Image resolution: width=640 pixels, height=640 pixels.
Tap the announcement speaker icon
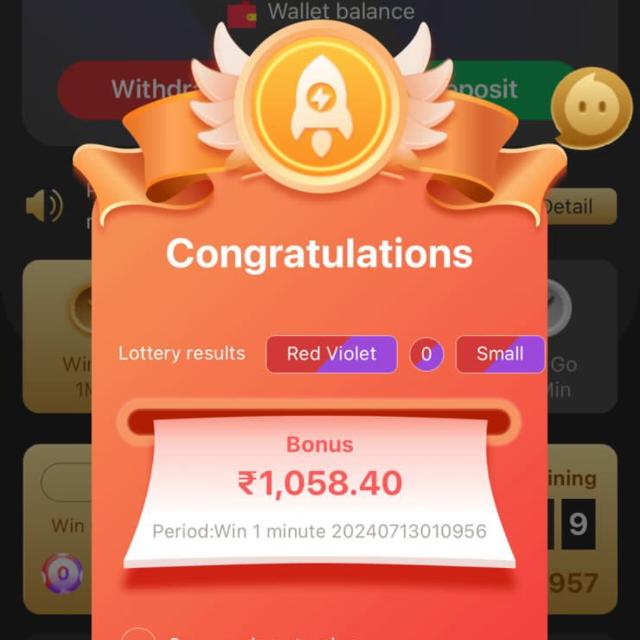click(44, 206)
